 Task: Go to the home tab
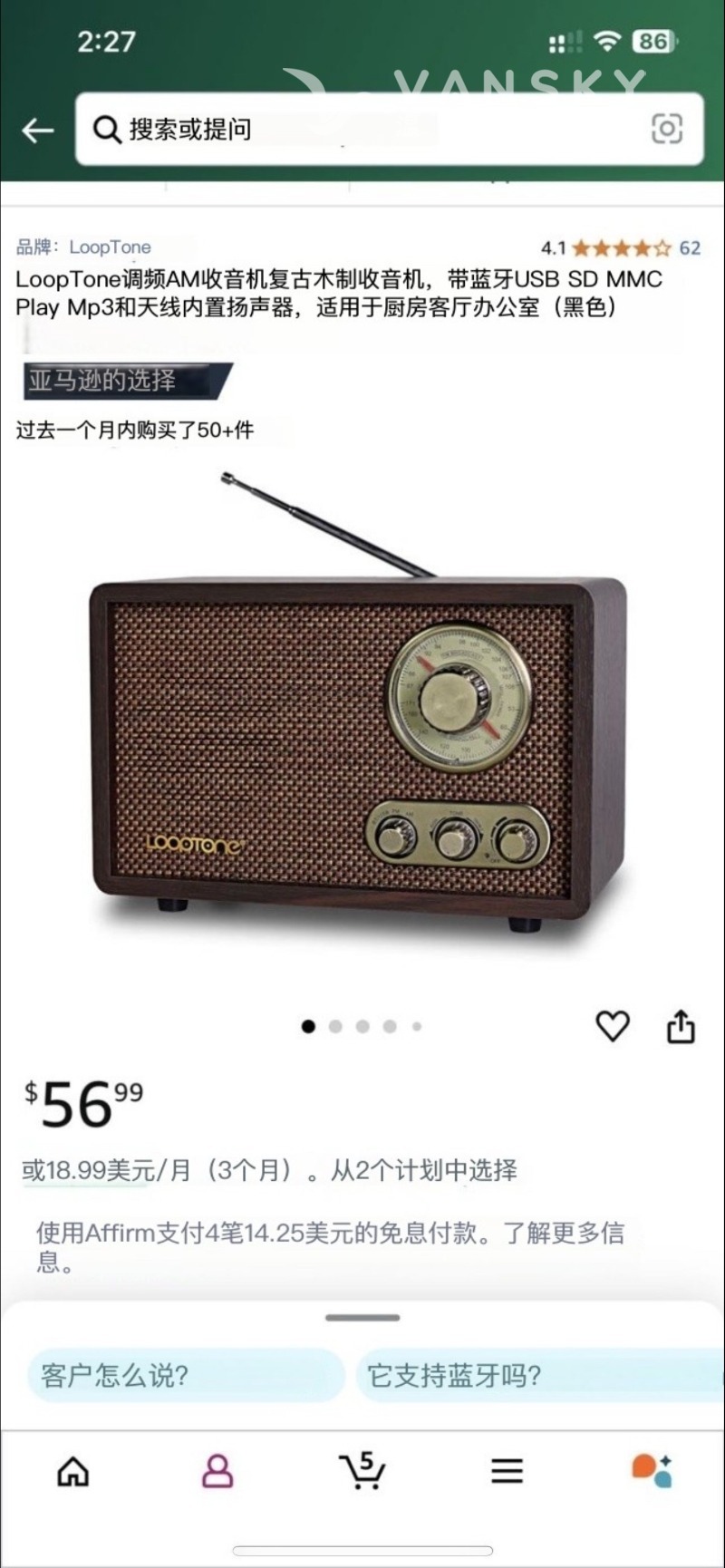point(73,1471)
